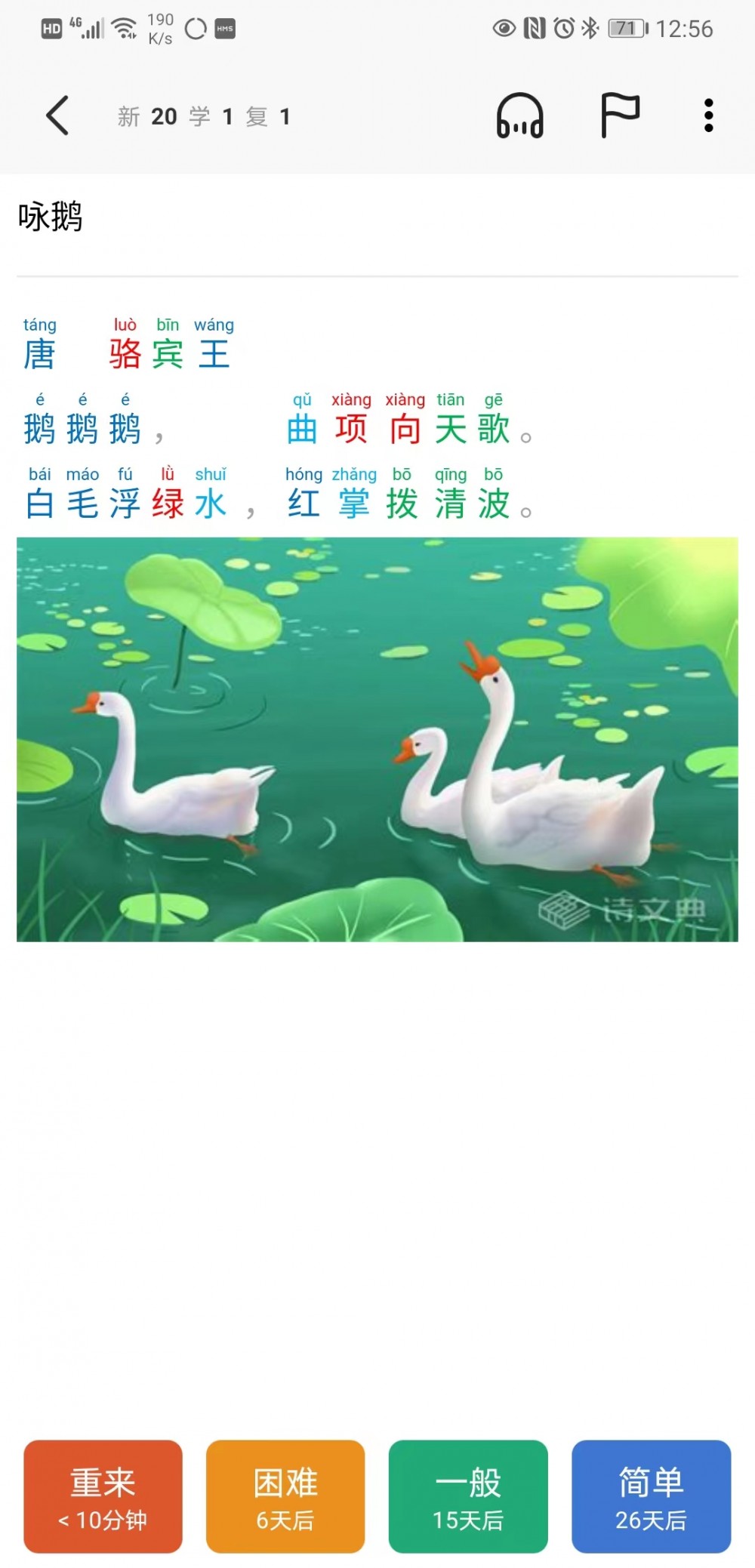755x1568 pixels.
Task: Rate card as 重来 under 10 minutes
Action: (103, 1496)
